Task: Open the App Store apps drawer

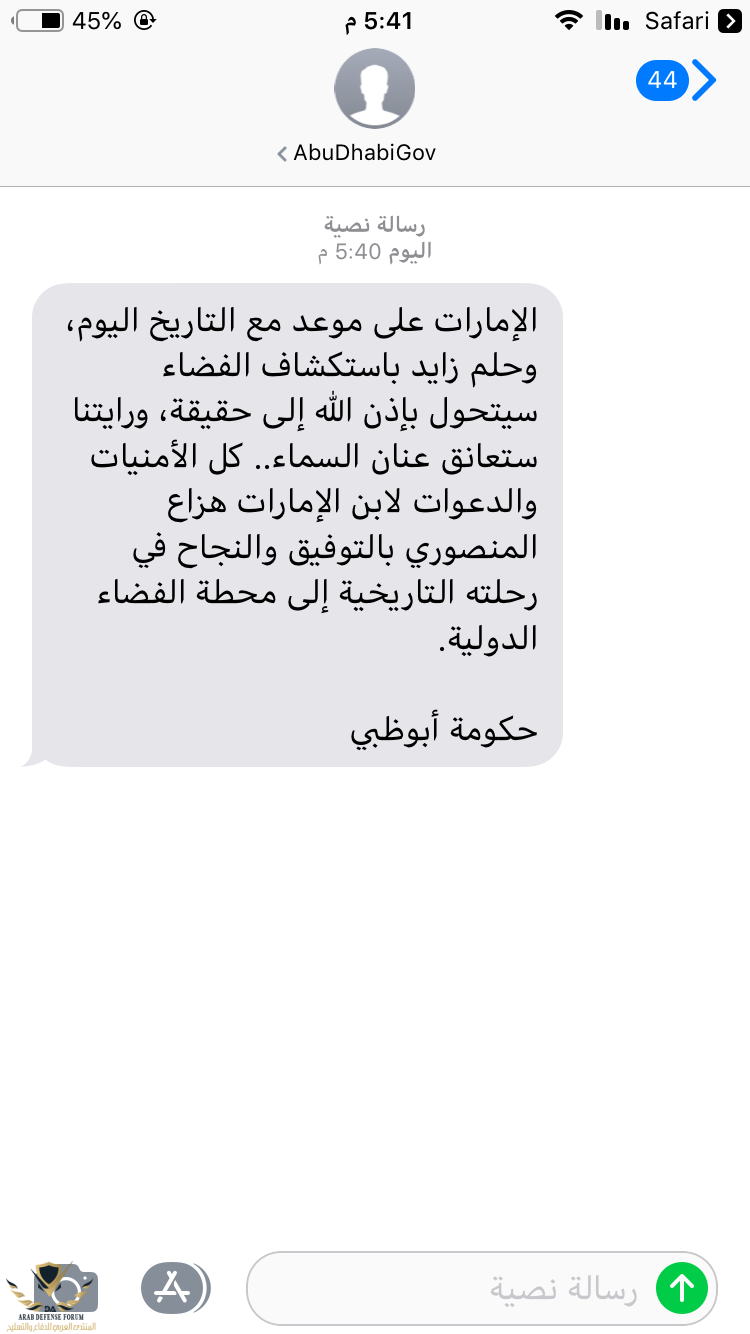Action: click(x=174, y=1288)
